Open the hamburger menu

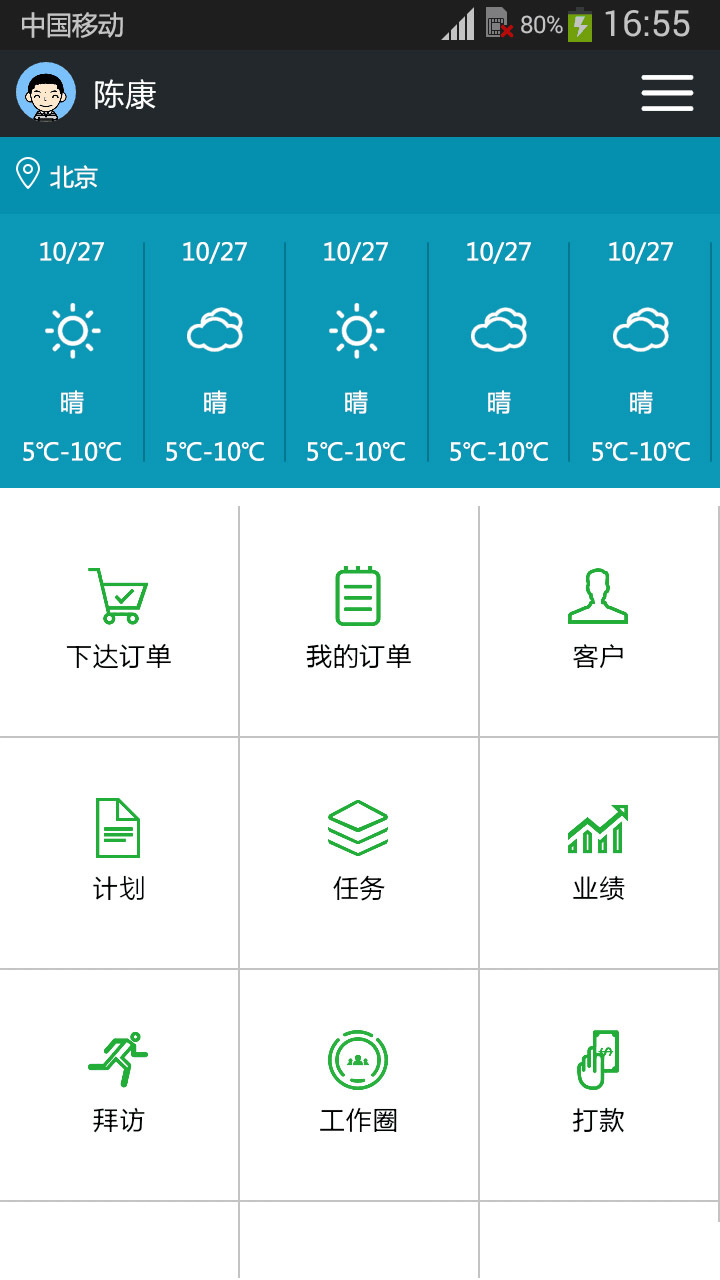(667, 93)
